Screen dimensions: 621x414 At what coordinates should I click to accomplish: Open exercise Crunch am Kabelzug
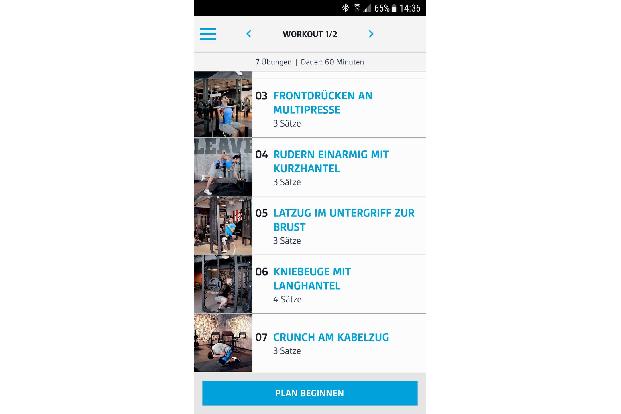(330, 338)
